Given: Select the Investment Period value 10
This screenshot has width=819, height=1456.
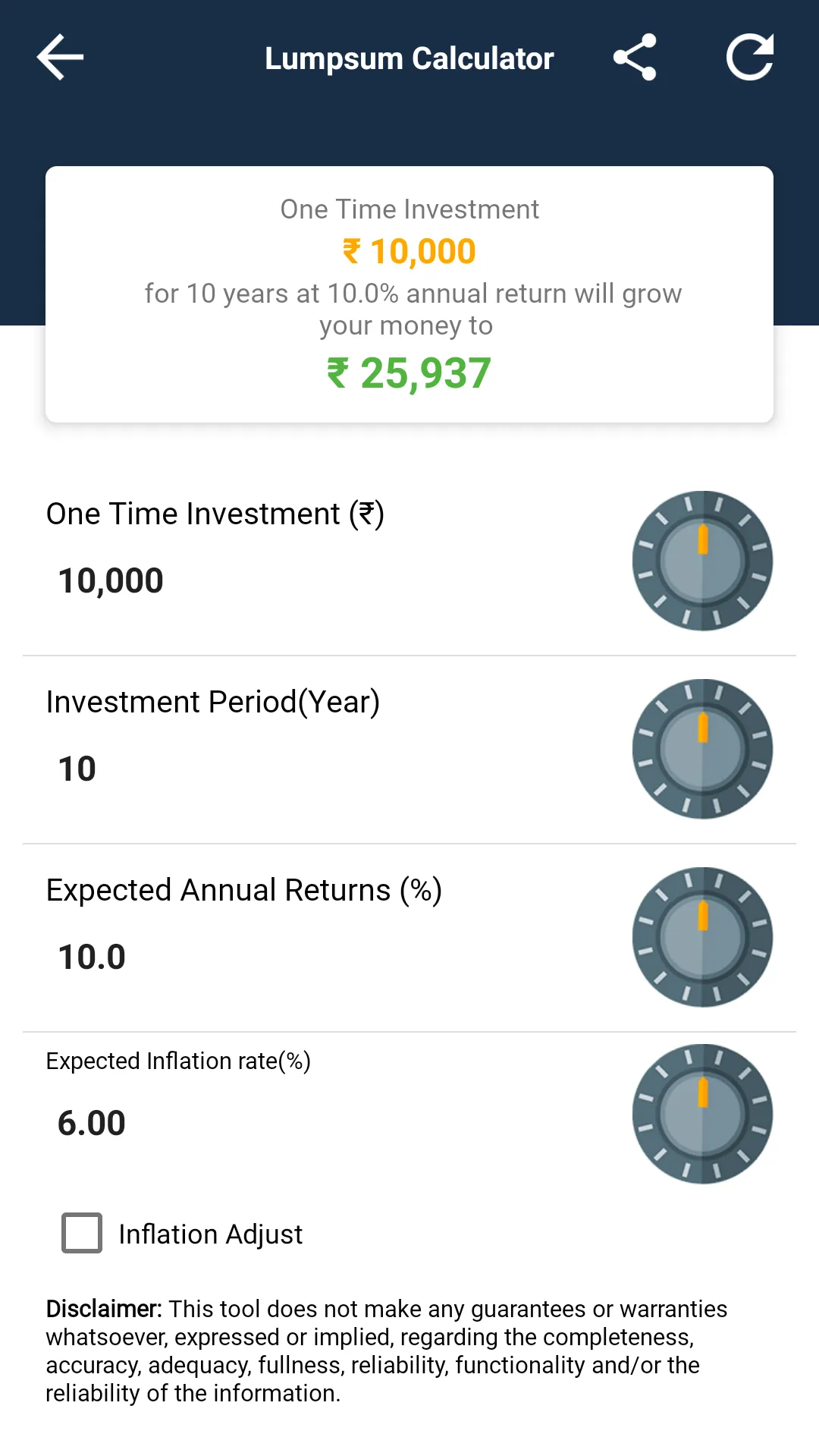Looking at the screenshot, I should pos(76,767).
